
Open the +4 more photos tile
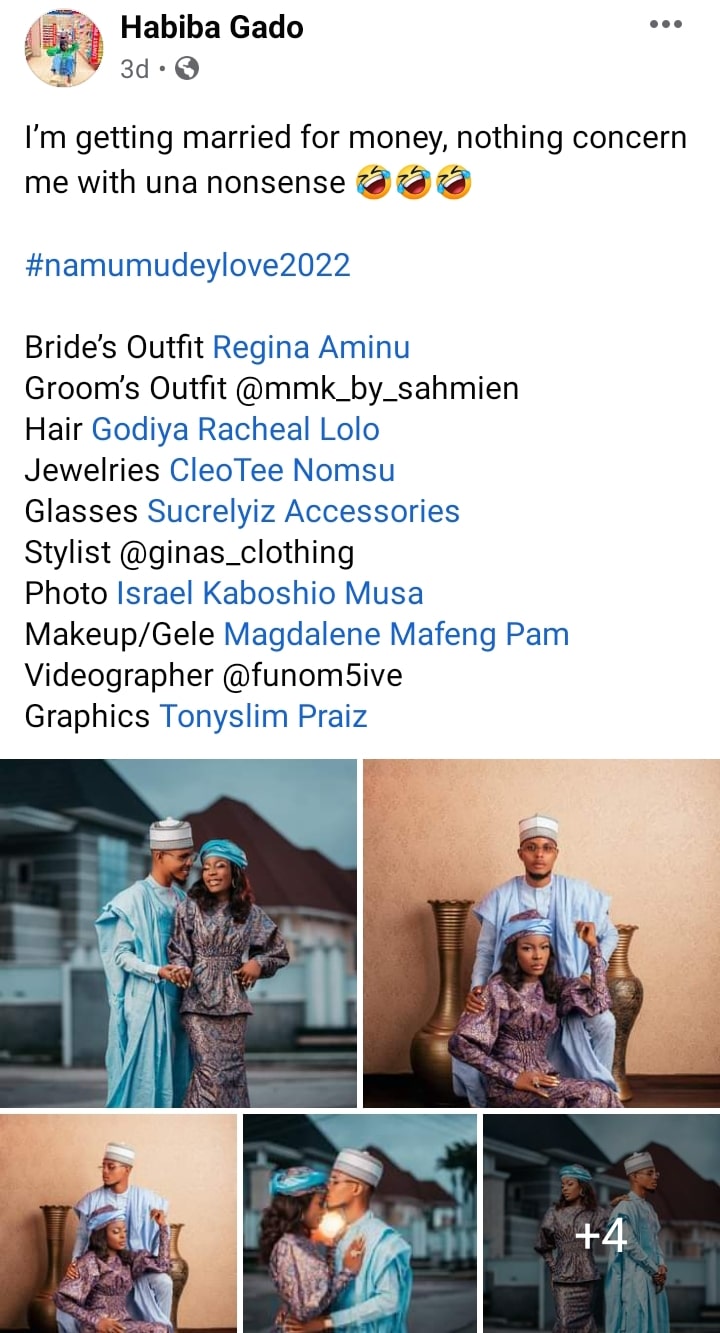click(x=601, y=1223)
